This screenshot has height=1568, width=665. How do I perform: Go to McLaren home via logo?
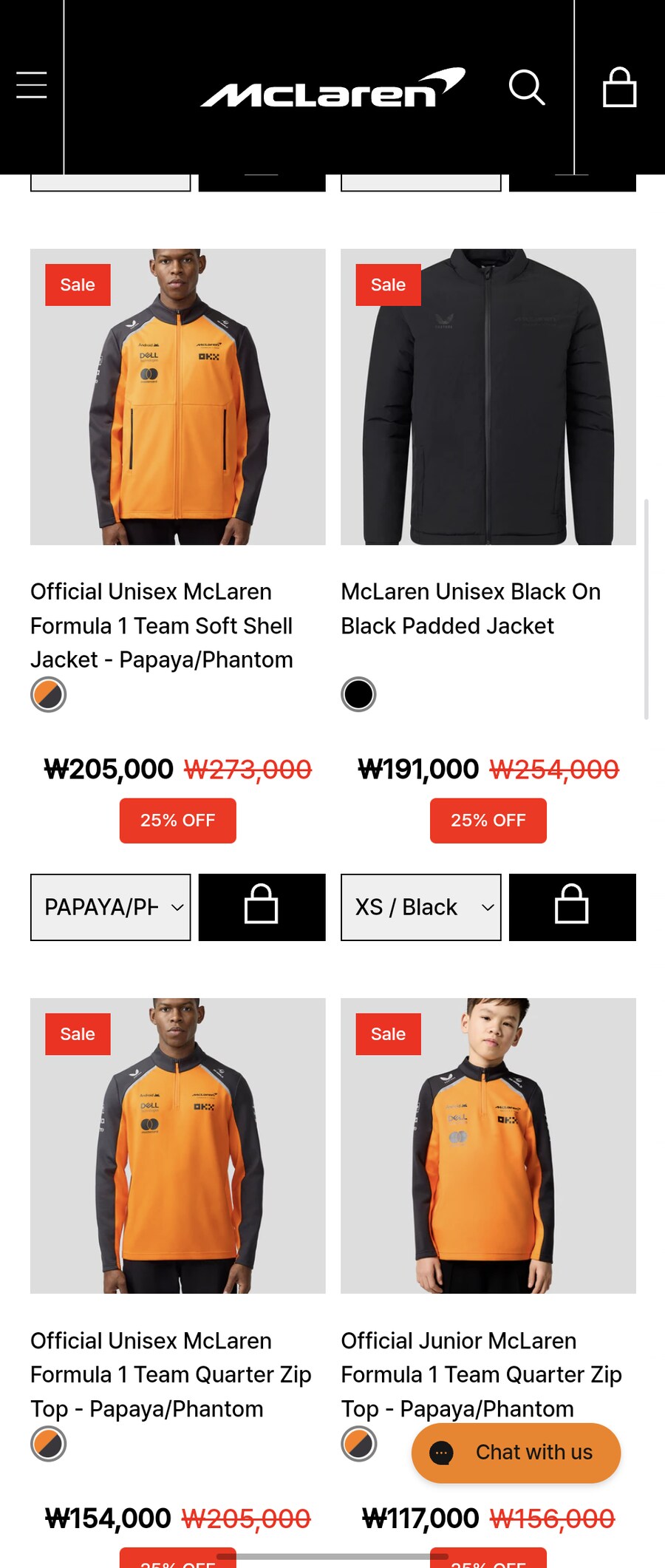click(332, 89)
